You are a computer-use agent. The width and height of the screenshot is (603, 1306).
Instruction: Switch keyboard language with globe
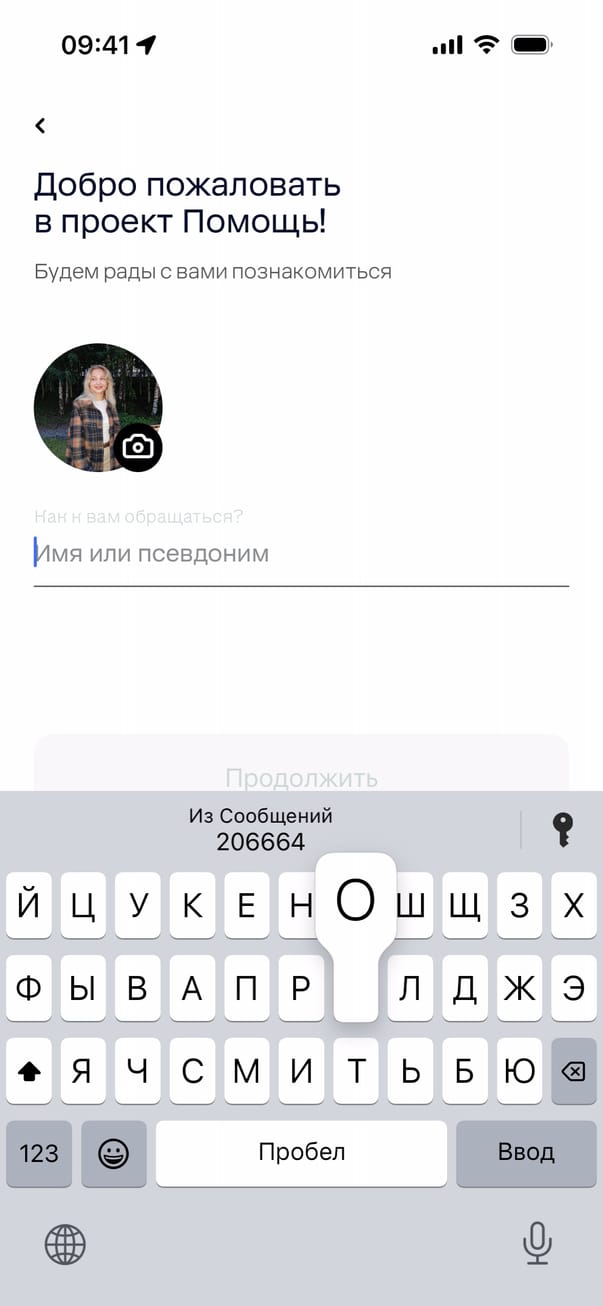click(65, 1245)
